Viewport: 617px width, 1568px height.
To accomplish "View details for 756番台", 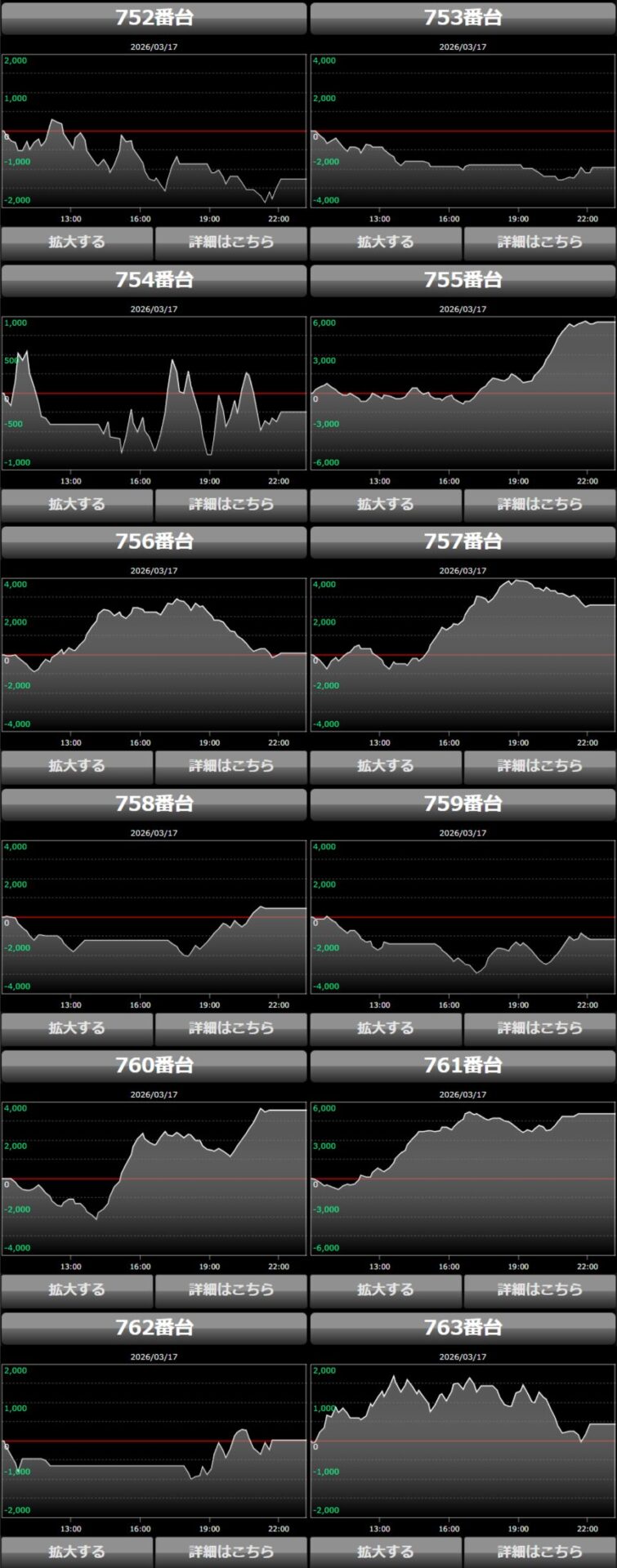I will click(x=231, y=766).
